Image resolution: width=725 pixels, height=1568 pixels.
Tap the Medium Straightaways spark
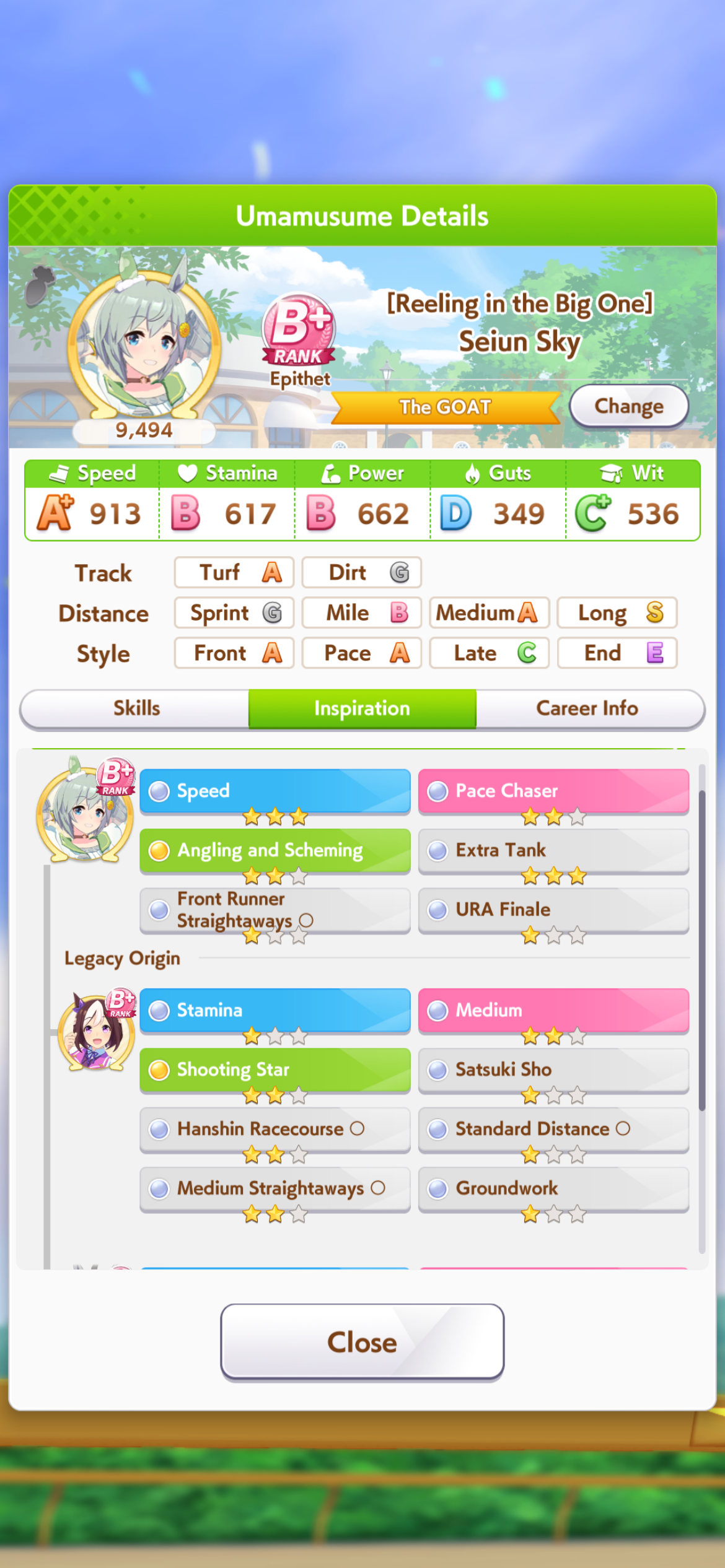(275, 1188)
